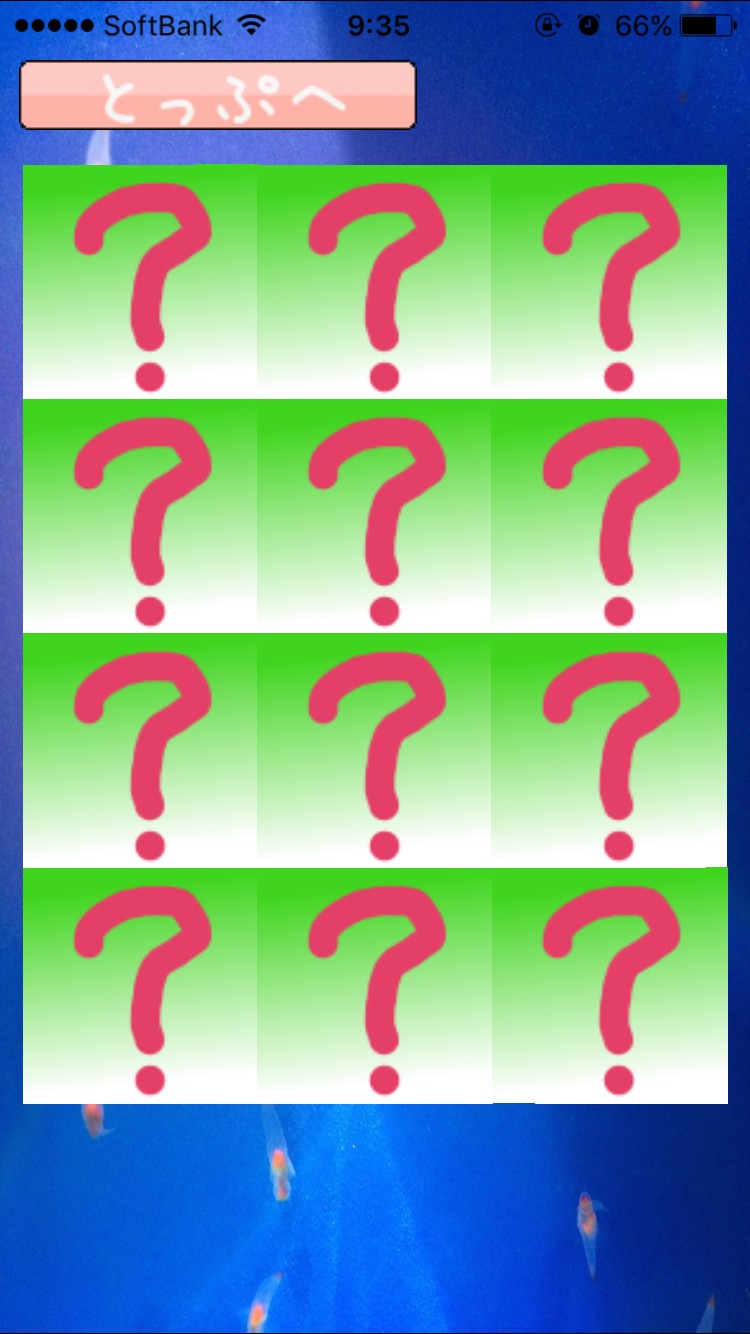Image resolution: width=750 pixels, height=1334 pixels.
Task: Turn over the last card in bottom row
Action: click(609, 985)
